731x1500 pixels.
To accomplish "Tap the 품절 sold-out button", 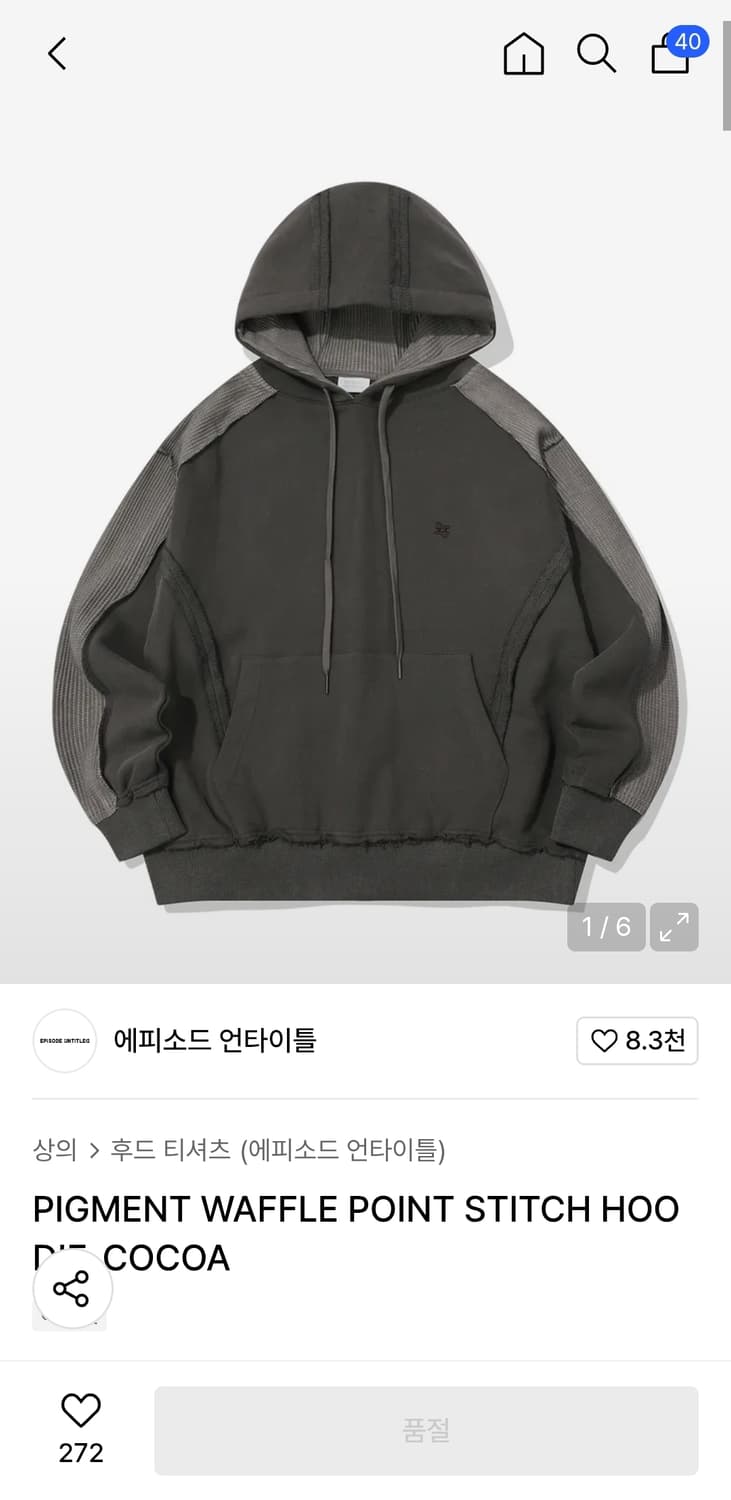I will [428, 1430].
